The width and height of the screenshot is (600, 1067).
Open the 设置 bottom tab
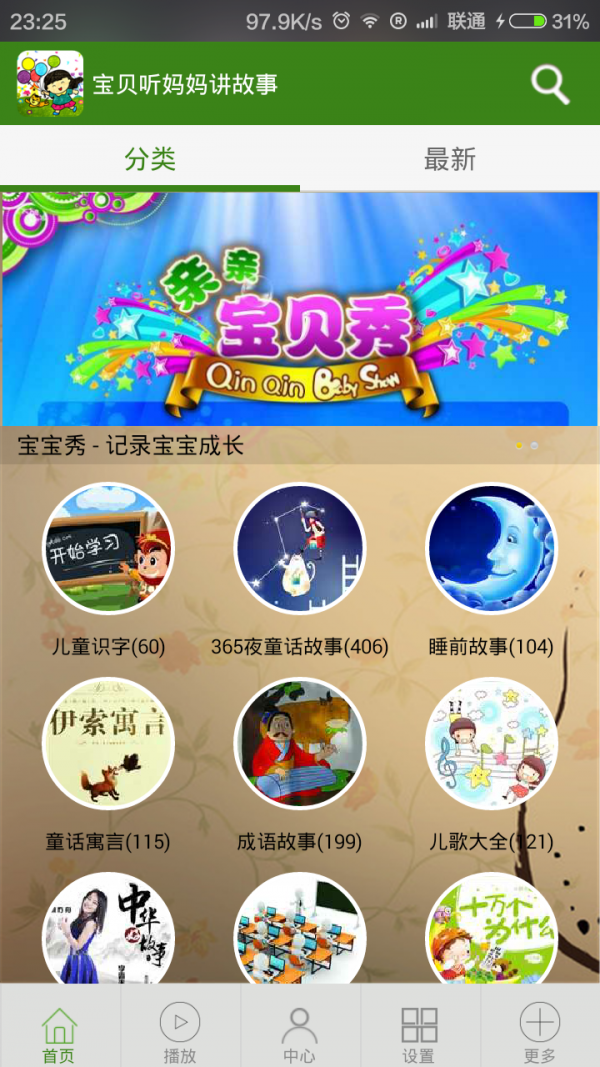(x=419, y=1034)
